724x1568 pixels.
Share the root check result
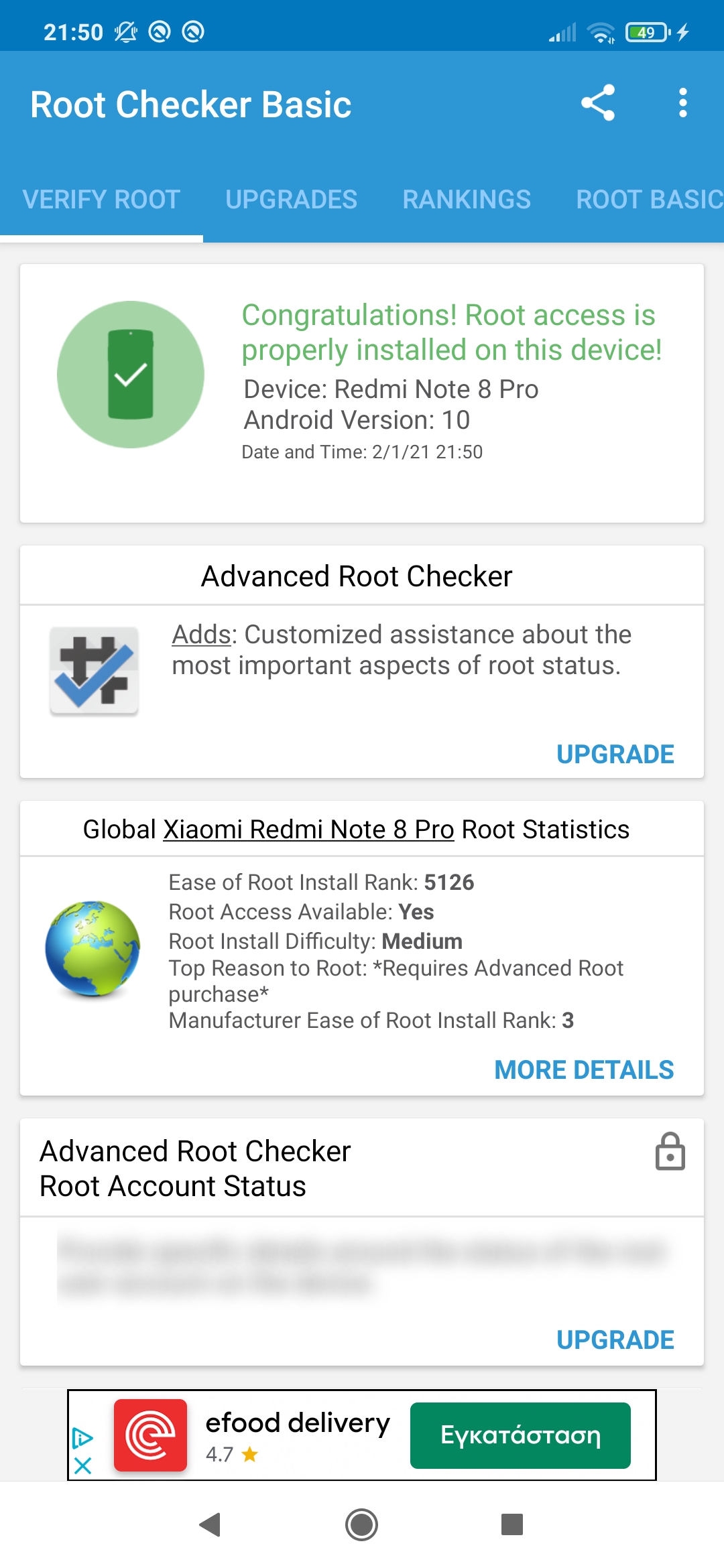coord(597,103)
